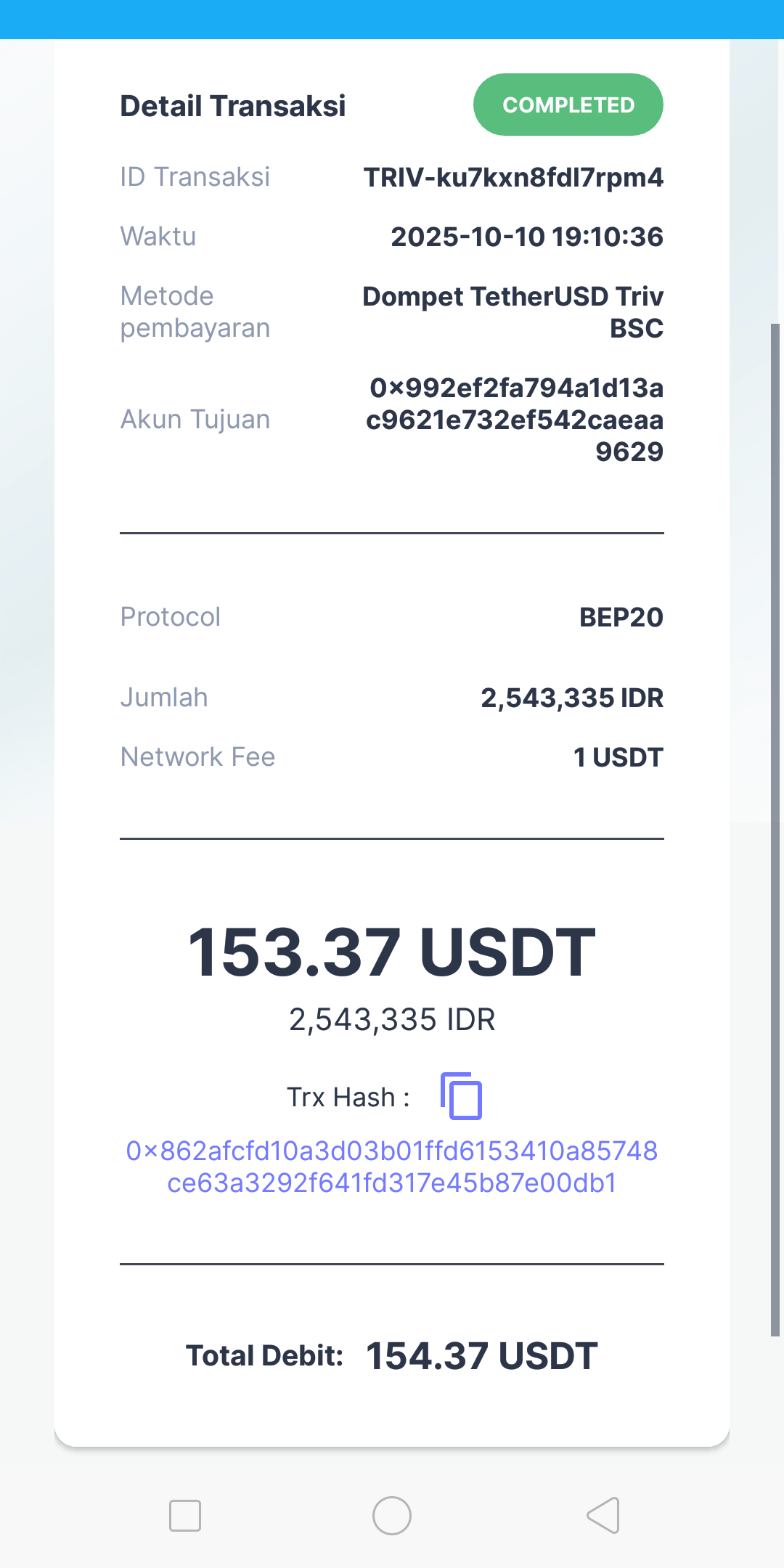Open the 0×862afcfd transaction hash link
784x1568 pixels.
coord(392,1167)
